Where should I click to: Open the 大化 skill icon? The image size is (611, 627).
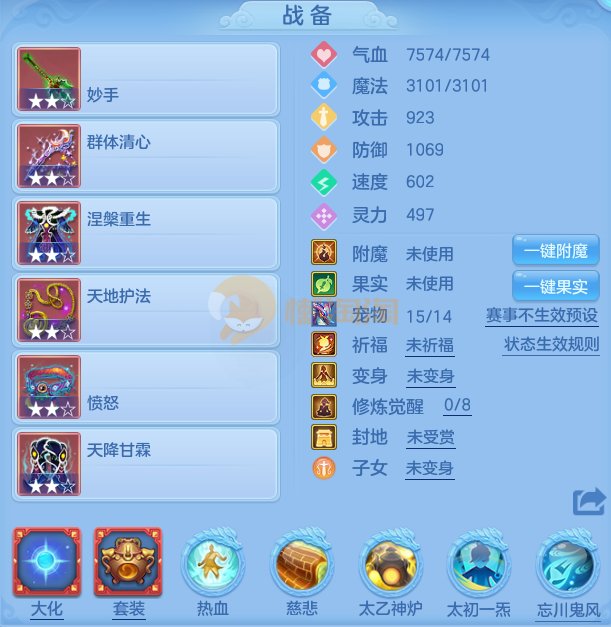tap(47, 561)
